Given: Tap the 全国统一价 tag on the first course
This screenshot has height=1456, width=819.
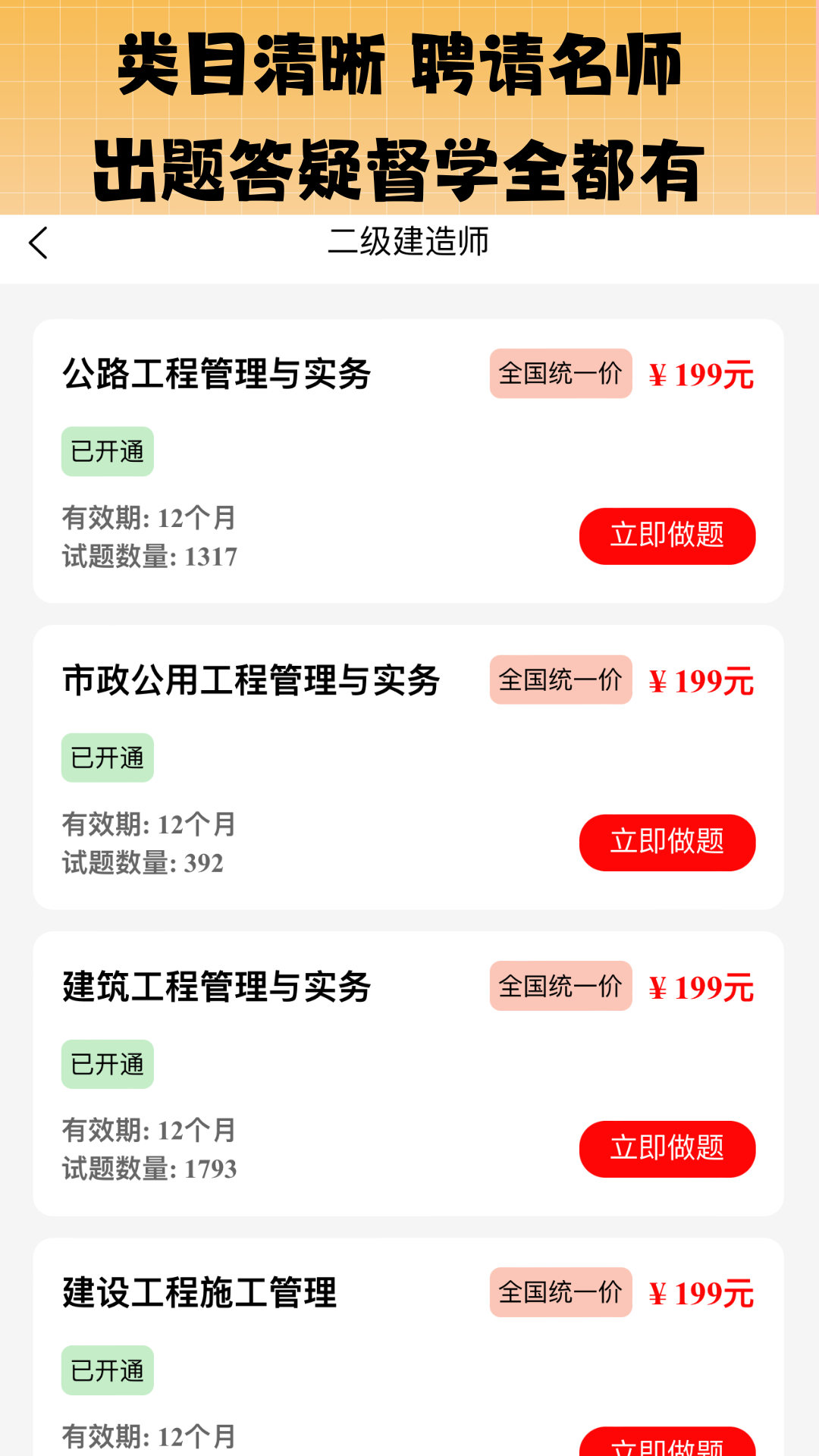Looking at the screenshot, I should click(560, 372).
